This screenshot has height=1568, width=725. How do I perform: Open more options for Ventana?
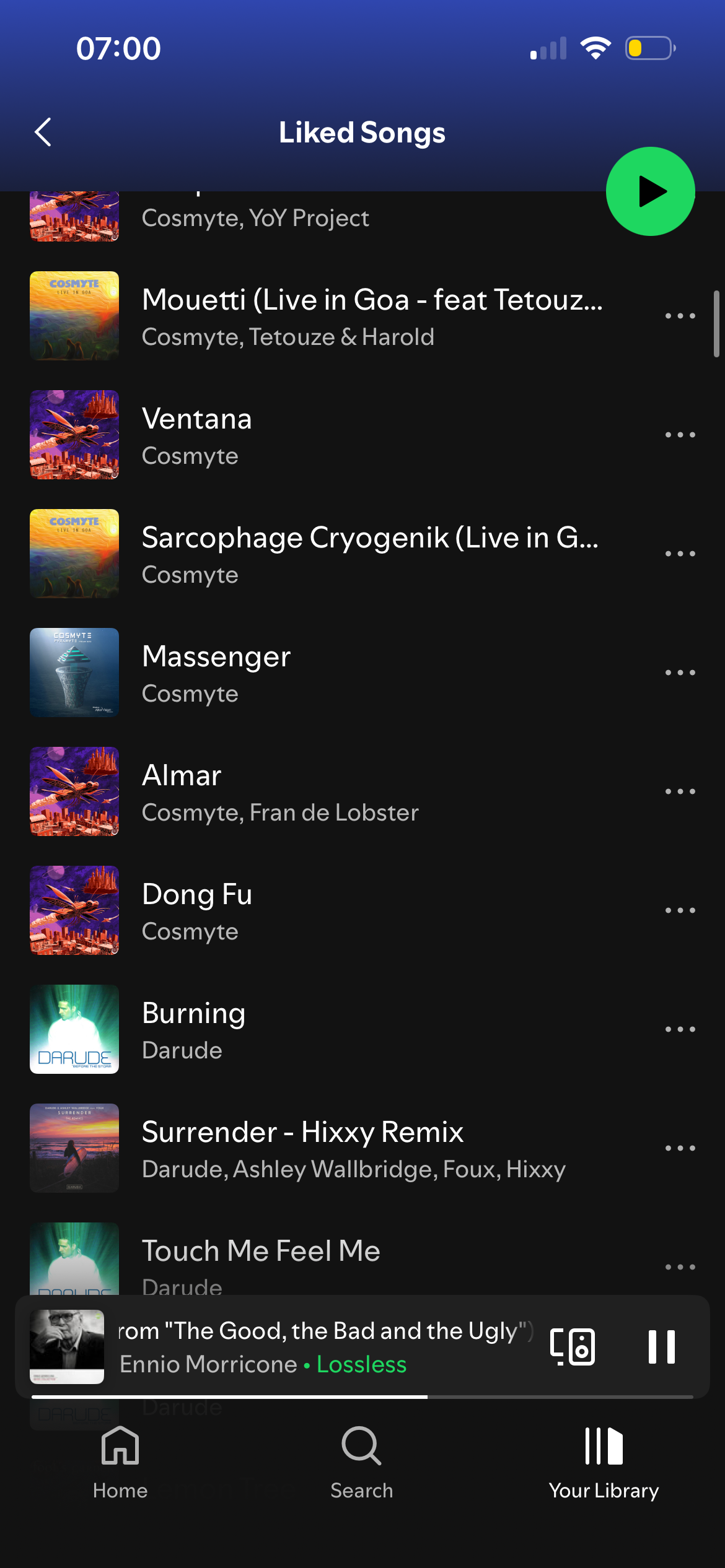pos(680,435)
